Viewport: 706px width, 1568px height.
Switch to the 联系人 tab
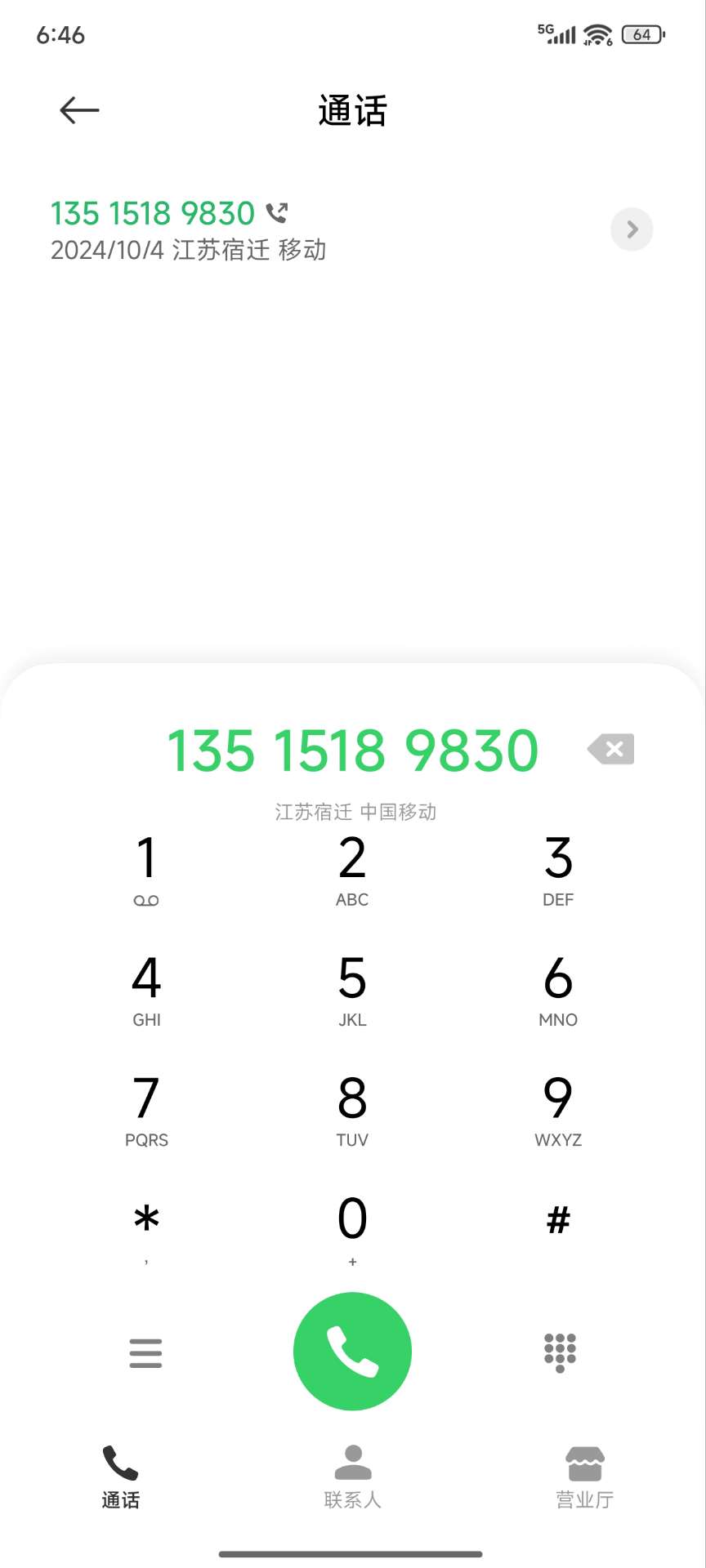(352, 1477)
